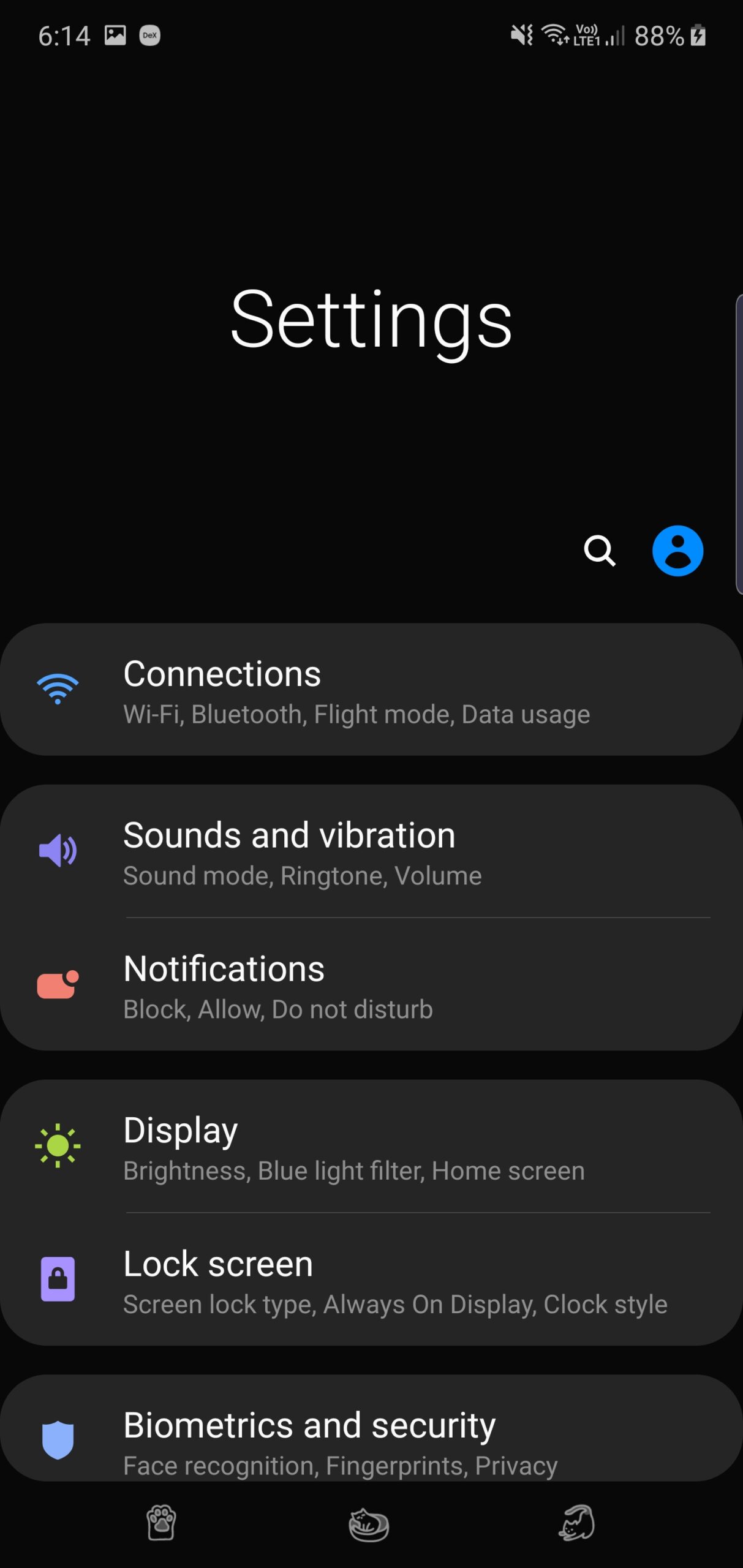Open recent apps with the paw button

[x=161, y=1523]
